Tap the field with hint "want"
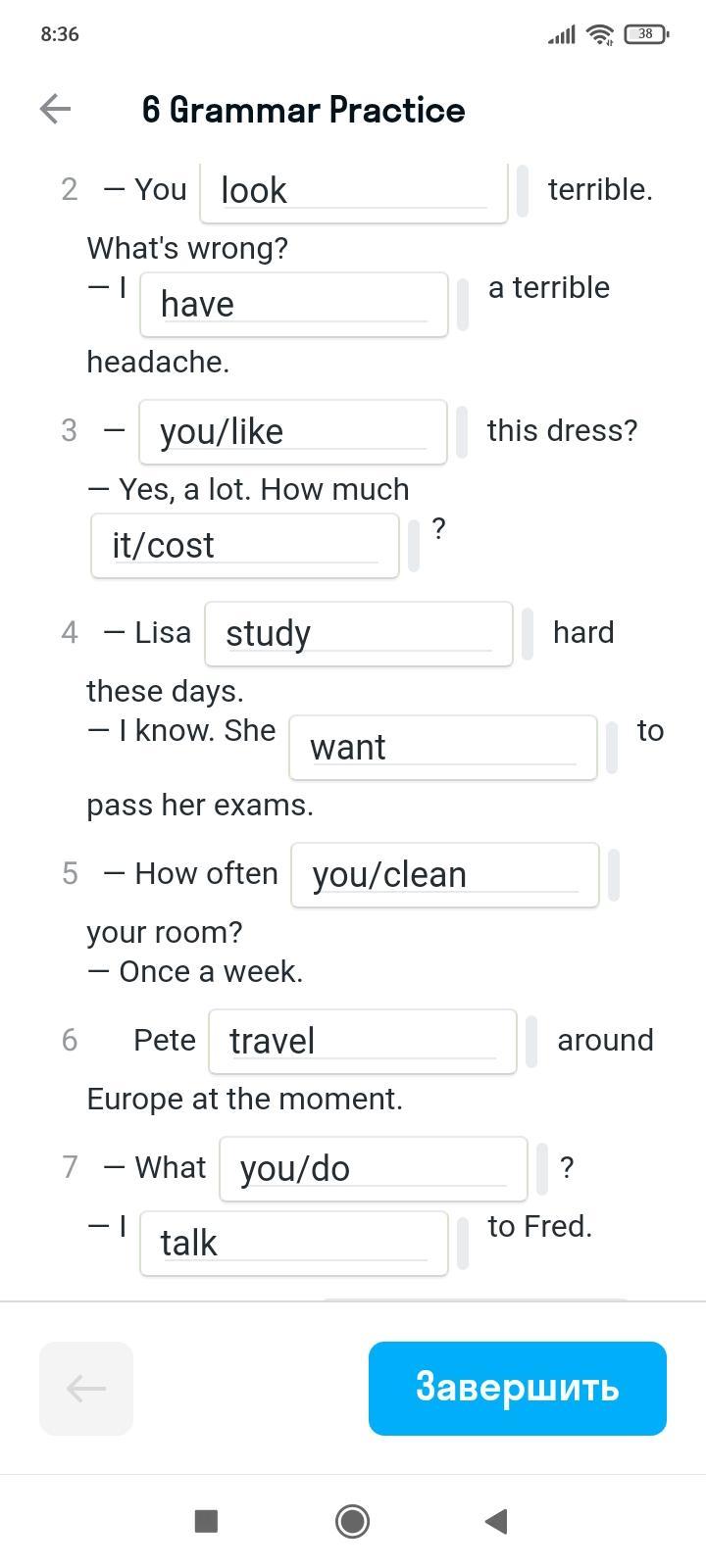Viewport: 706px width, 1568px height. pyautogui.click(x=443, y=748)
